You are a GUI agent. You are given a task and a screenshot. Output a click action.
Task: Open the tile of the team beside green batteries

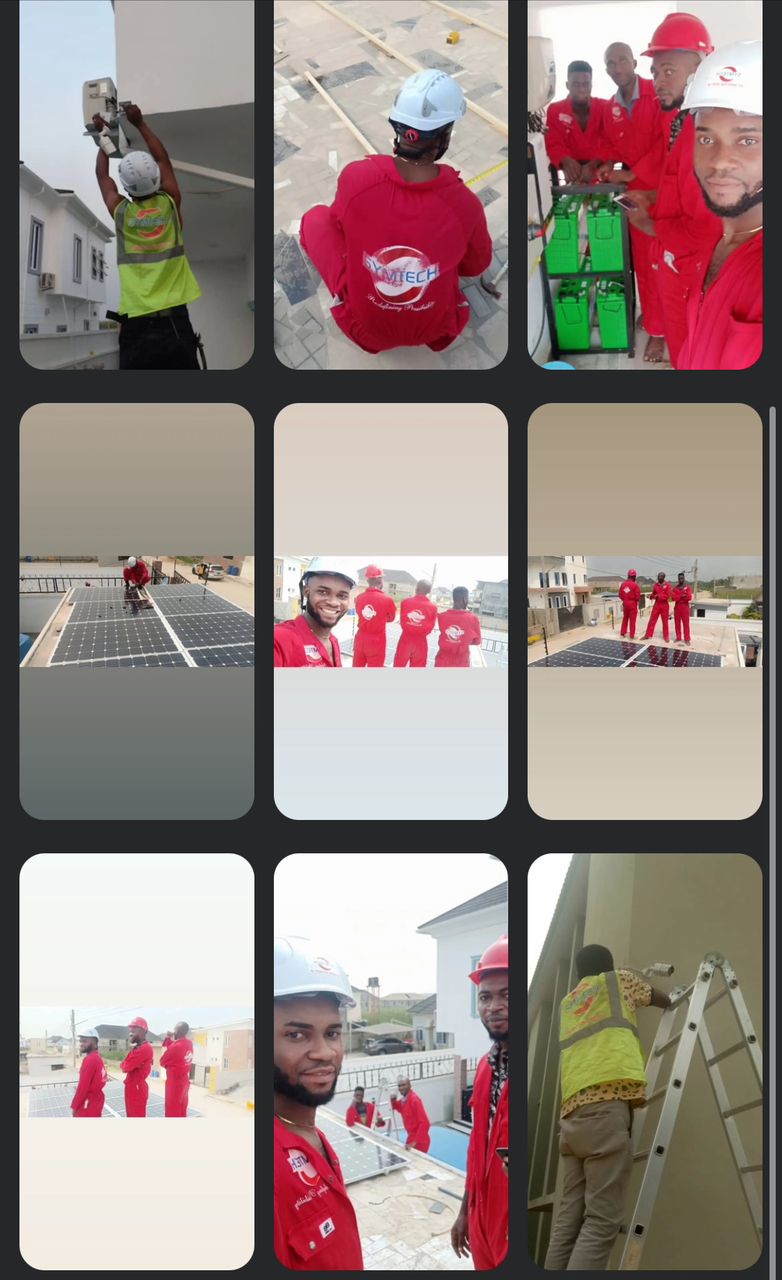coord(645,185)
